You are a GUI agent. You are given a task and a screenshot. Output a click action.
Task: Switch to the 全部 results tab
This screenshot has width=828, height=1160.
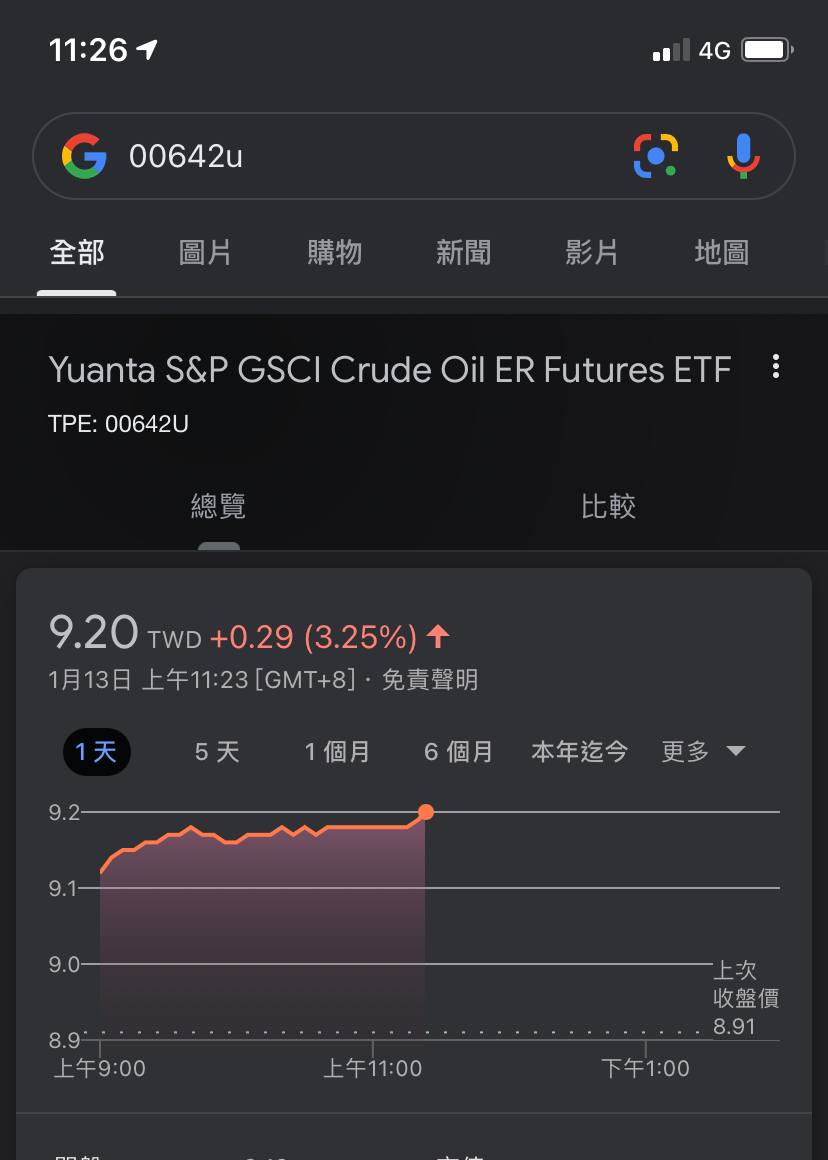coord(77,253)
